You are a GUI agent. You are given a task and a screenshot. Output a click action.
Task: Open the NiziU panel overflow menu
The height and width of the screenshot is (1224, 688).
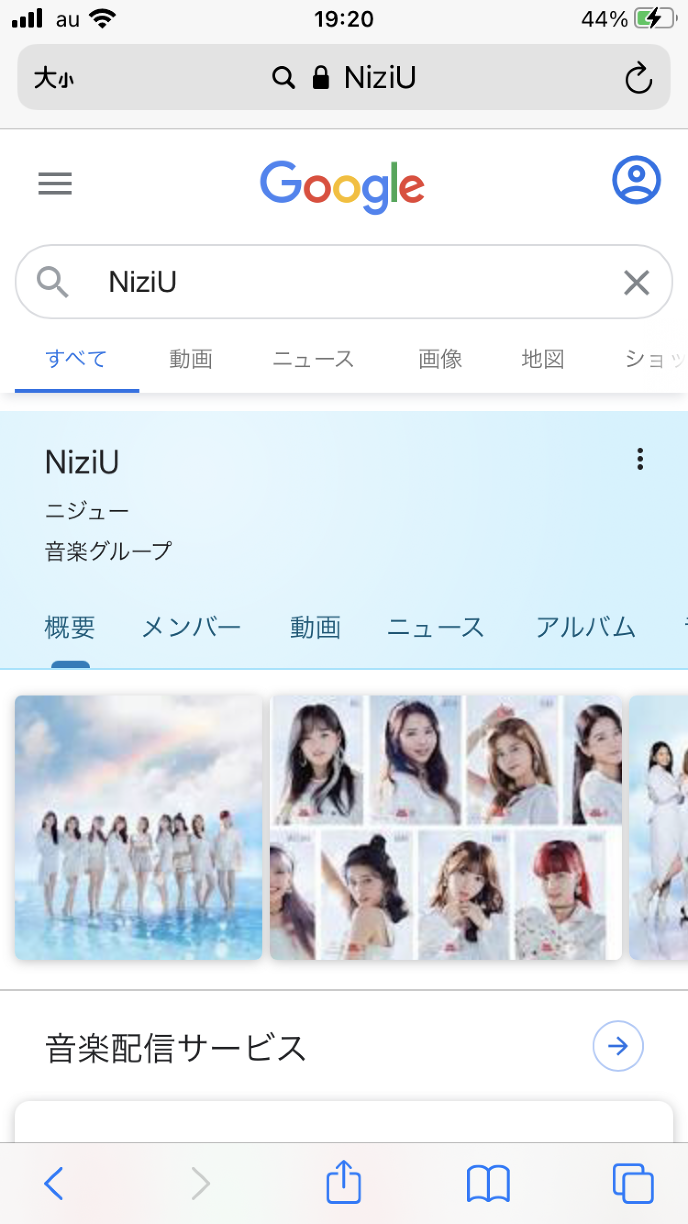(x=640, y=459)
